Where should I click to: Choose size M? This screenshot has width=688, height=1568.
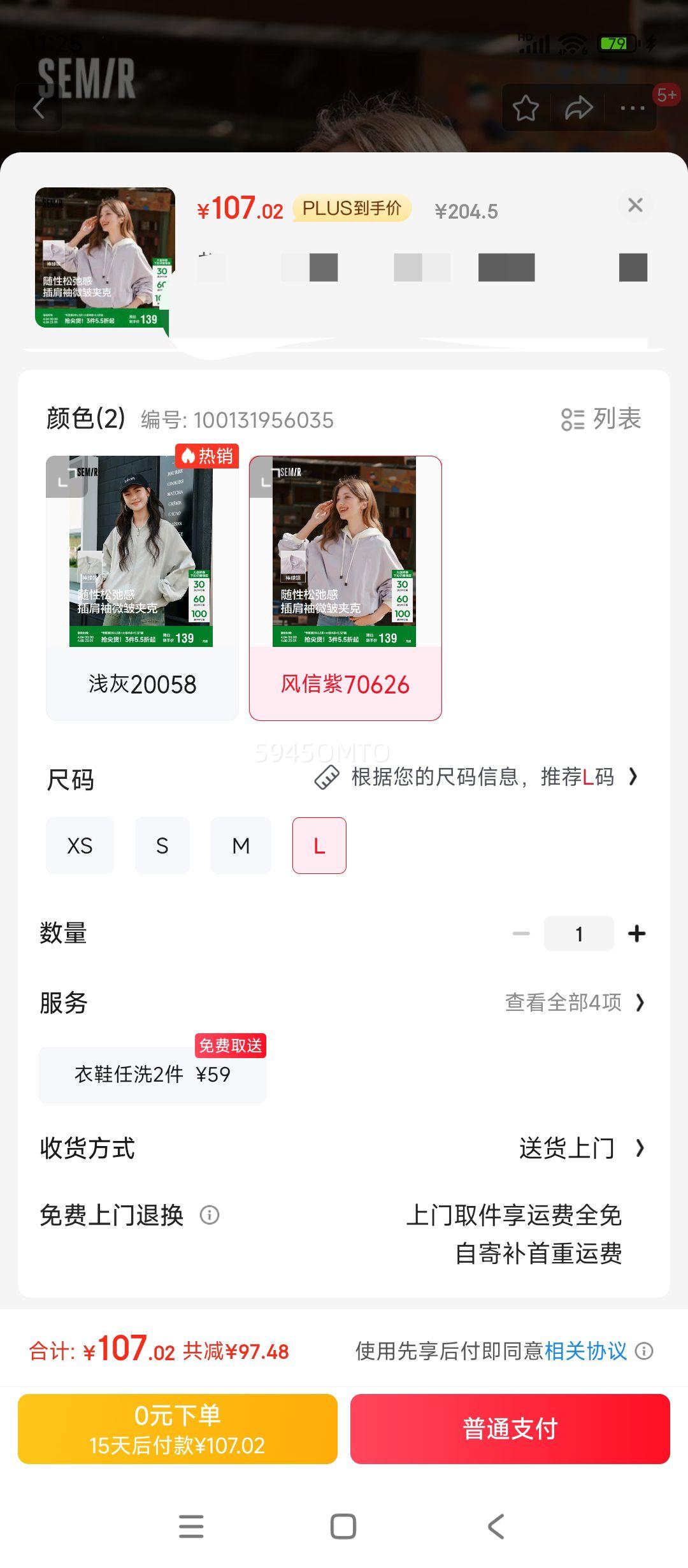(241, 846)
